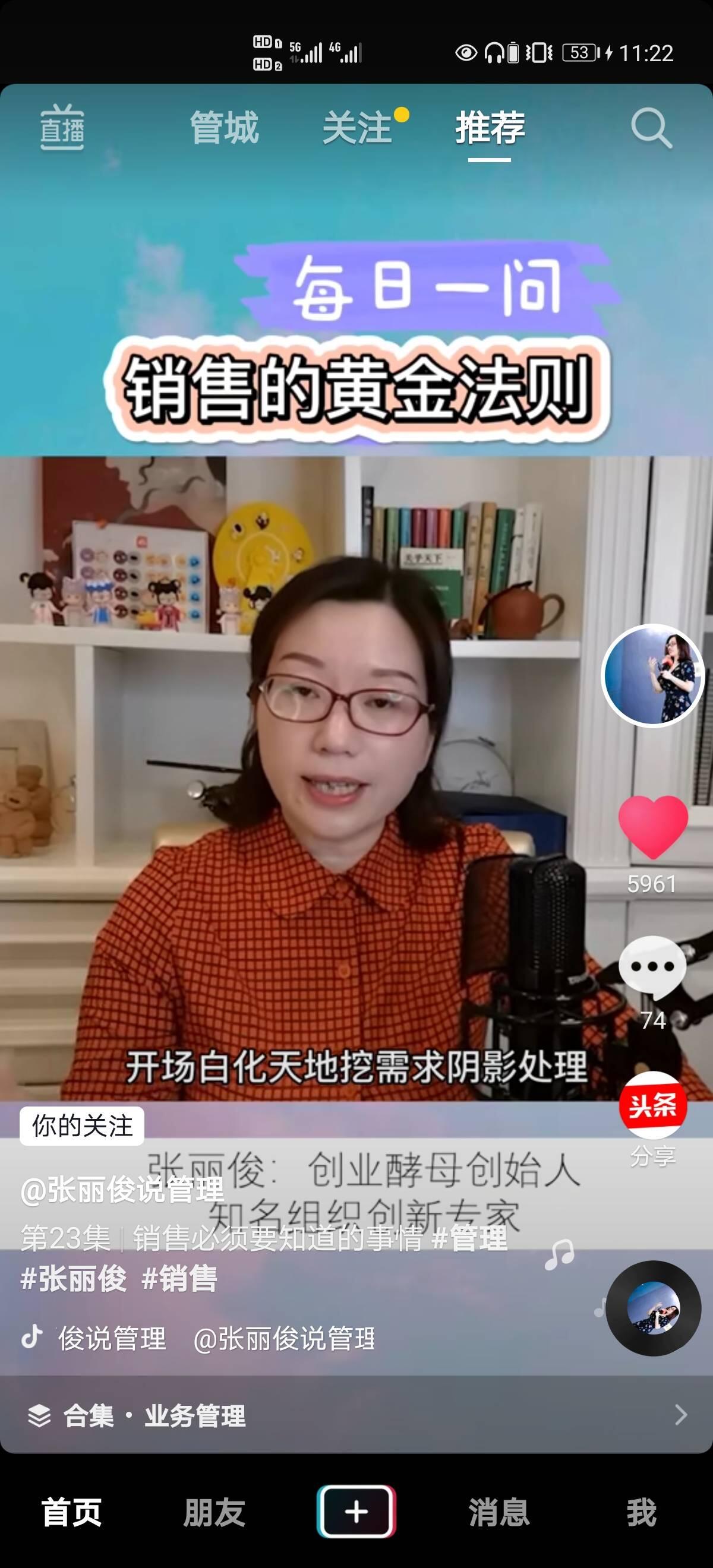
Task: Select the 推荐 tab
Action: pyautogui.click(x=490, y=128)
